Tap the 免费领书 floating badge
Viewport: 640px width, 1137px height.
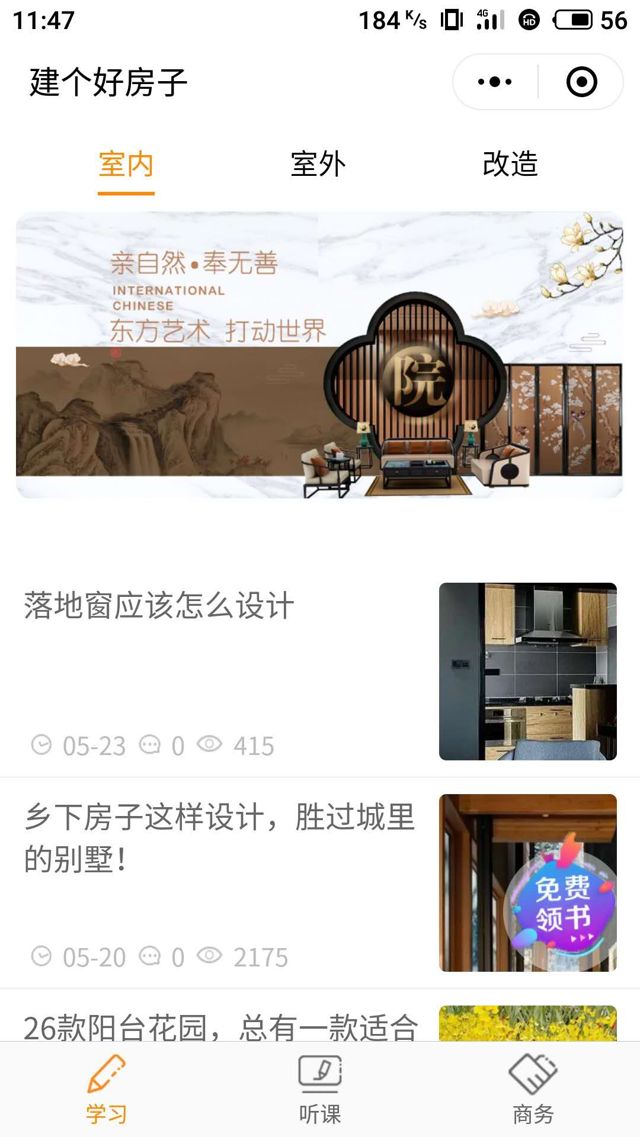pyautogui.click(x=563, y=903)
